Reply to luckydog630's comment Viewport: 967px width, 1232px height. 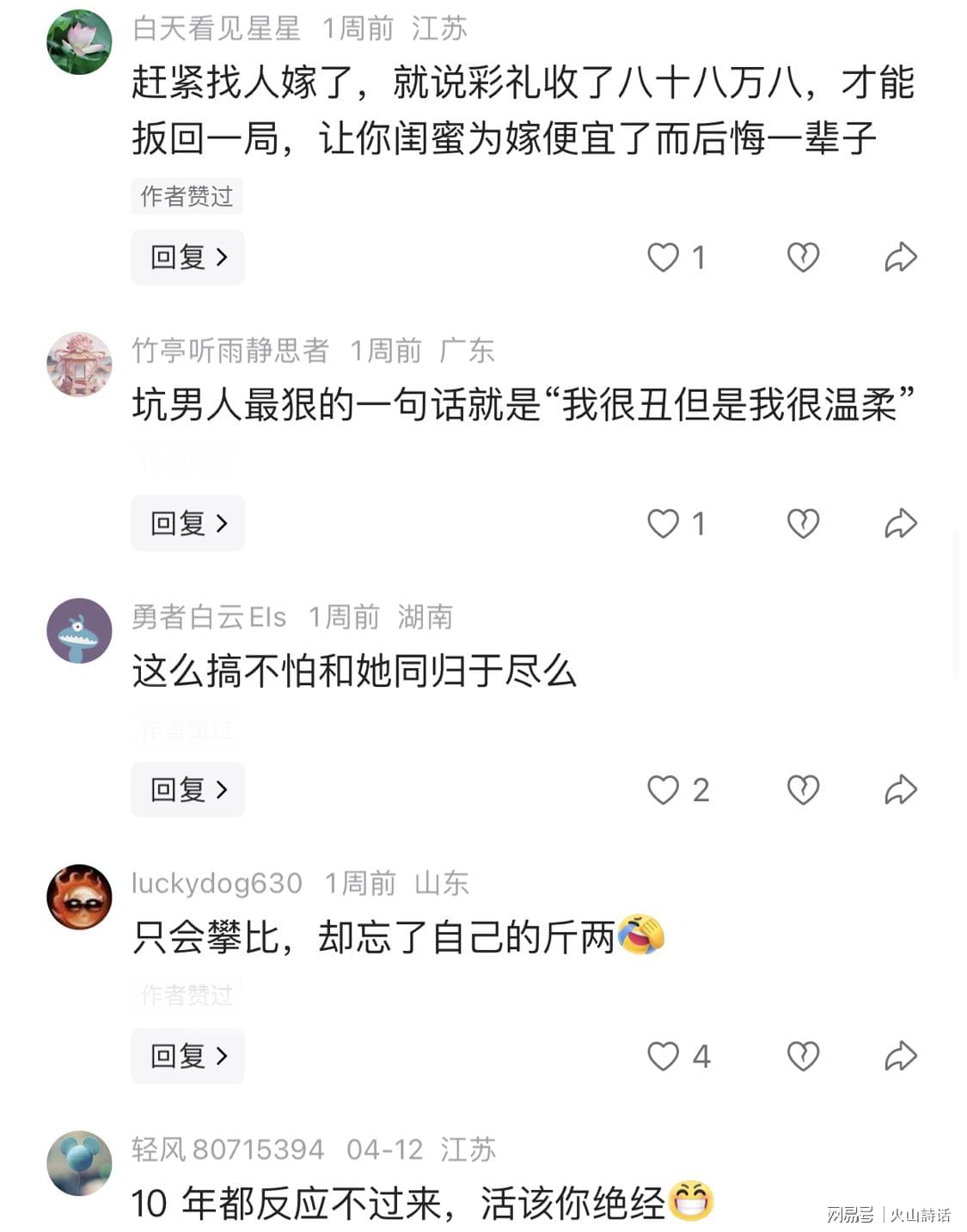click(x=187, y=1056)
